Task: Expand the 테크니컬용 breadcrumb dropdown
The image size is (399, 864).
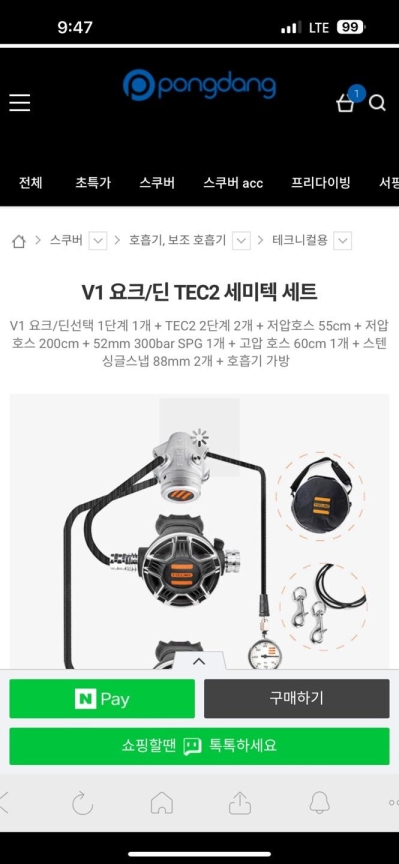Action: point(343,241)
